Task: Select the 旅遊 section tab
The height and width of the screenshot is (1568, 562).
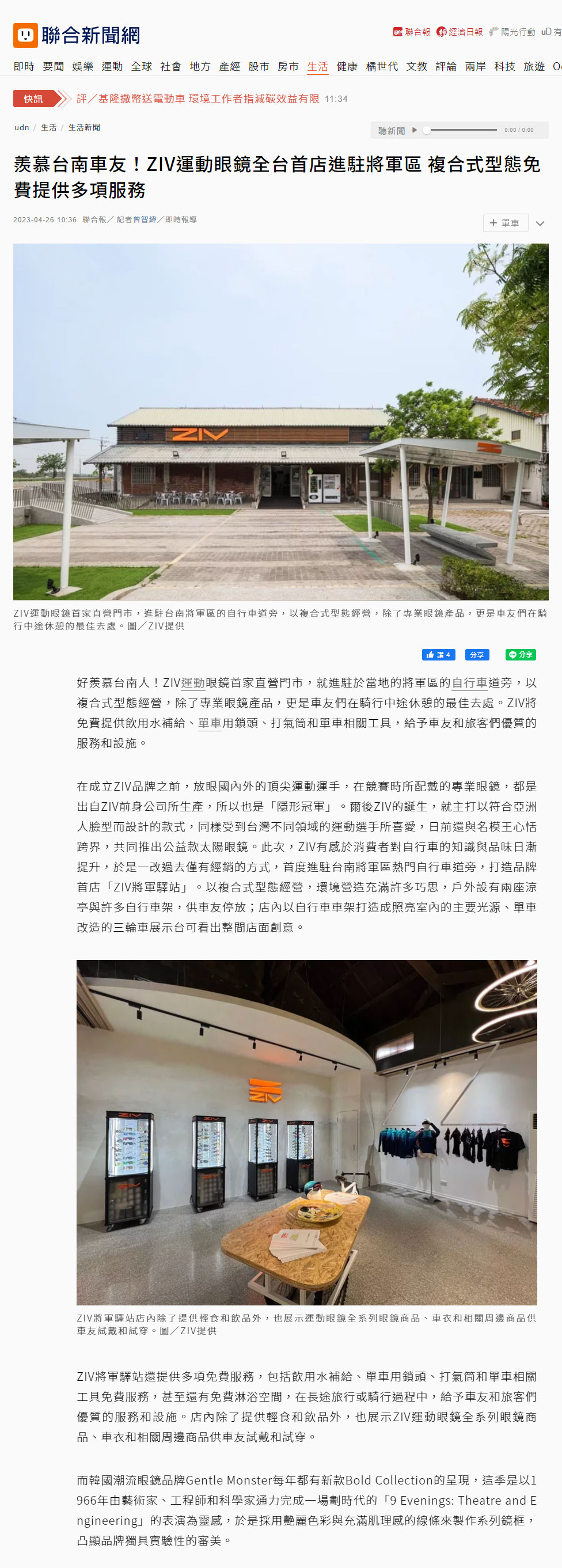Action: (x=533, y=66)
